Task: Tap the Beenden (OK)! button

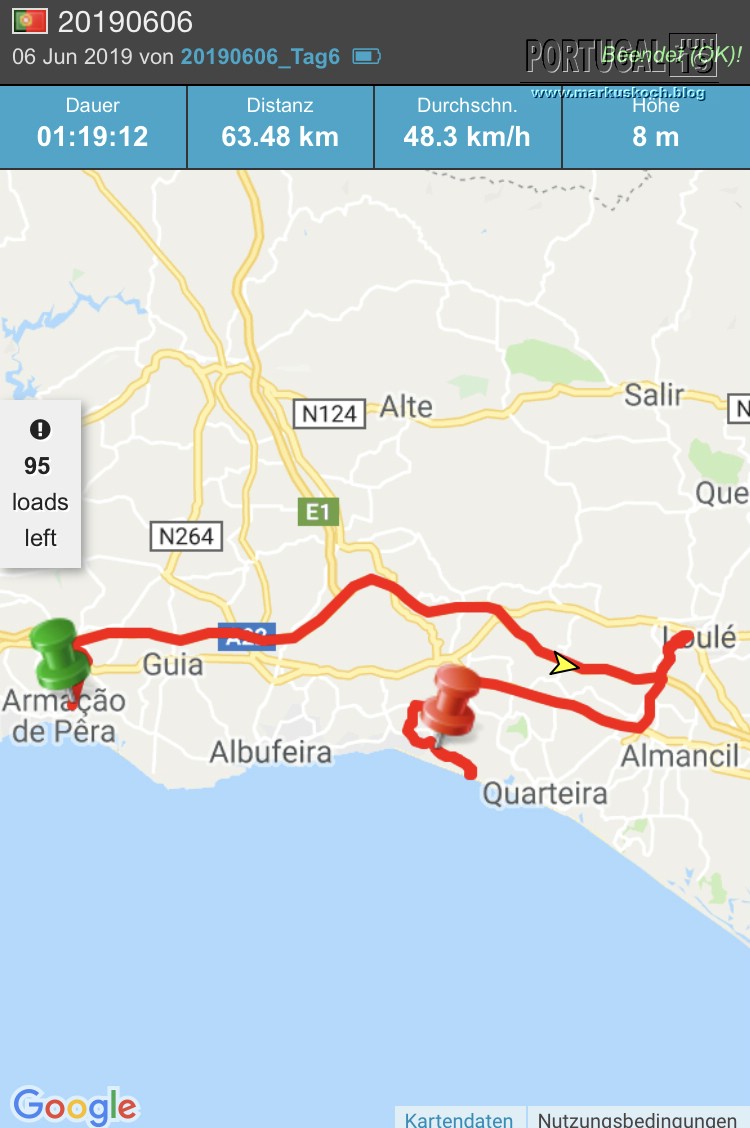Action: [671, 55]
